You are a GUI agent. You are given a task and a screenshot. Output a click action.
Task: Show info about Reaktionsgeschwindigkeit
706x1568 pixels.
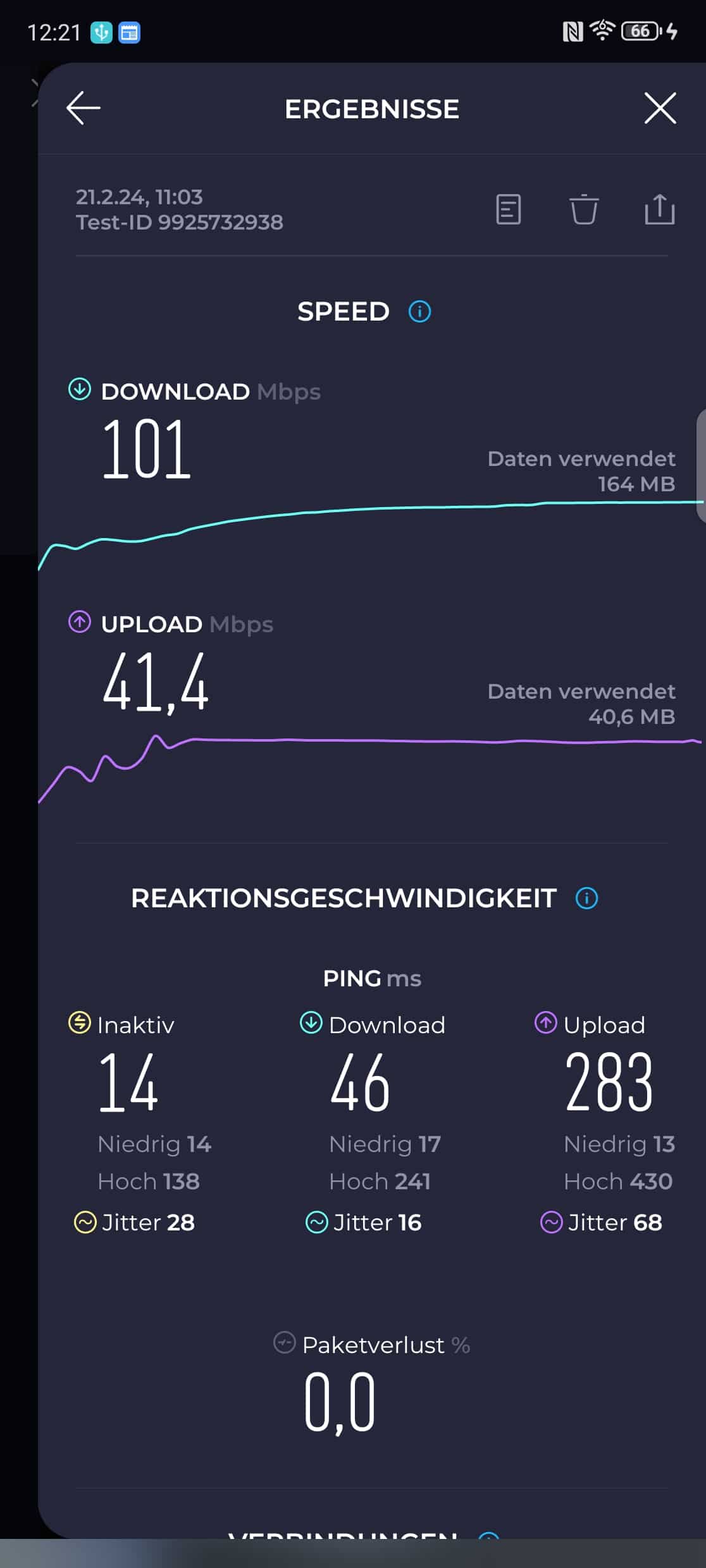586,898
